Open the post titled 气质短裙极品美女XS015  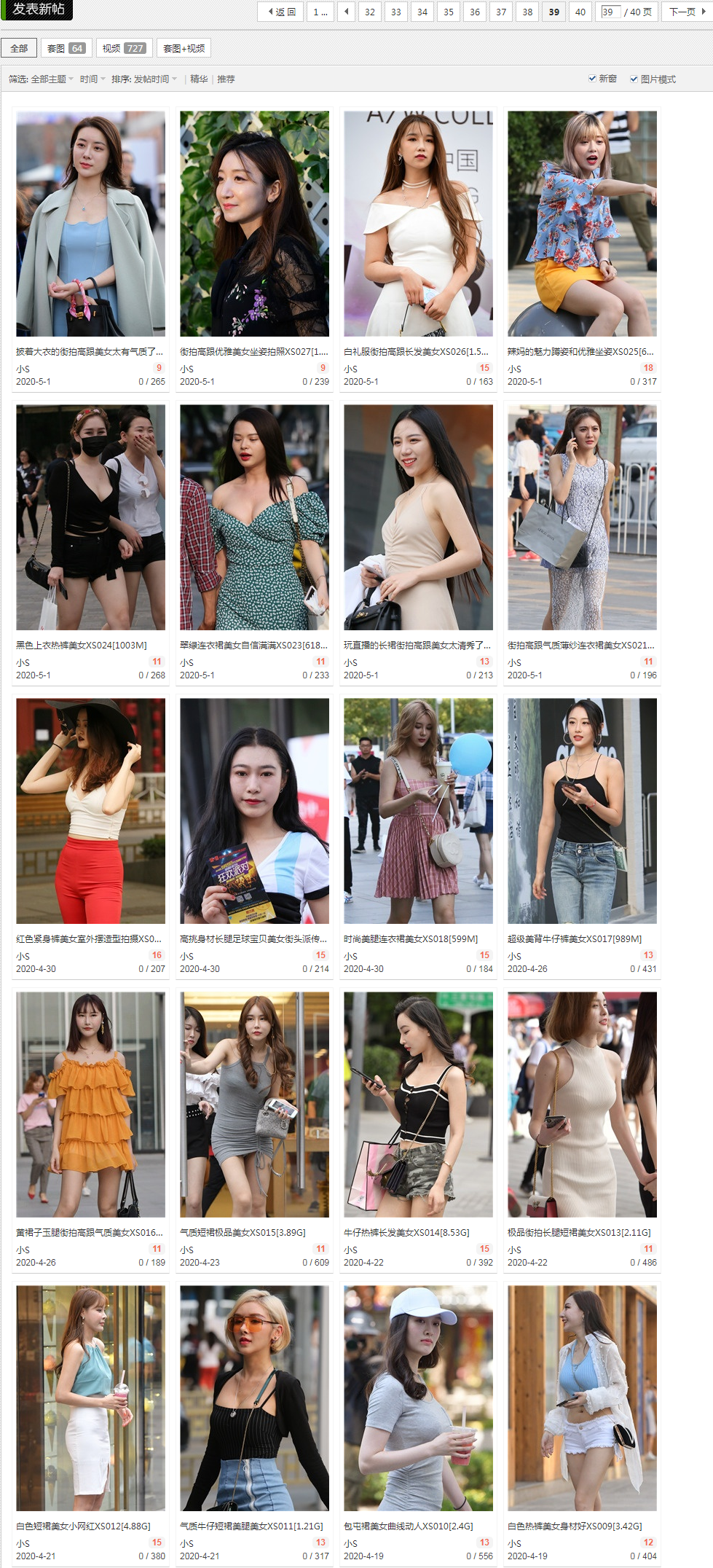point(243,1232)
